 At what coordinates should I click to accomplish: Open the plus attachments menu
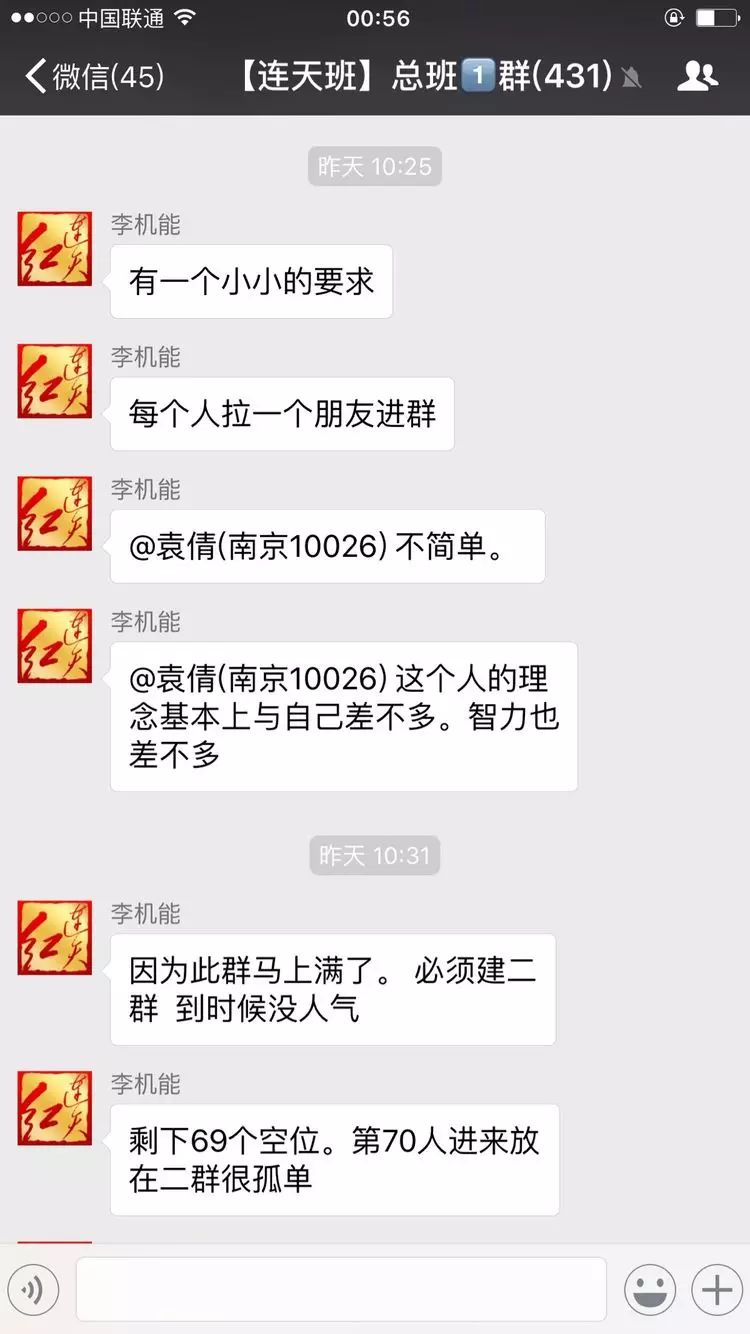[x=717, y=1290]
